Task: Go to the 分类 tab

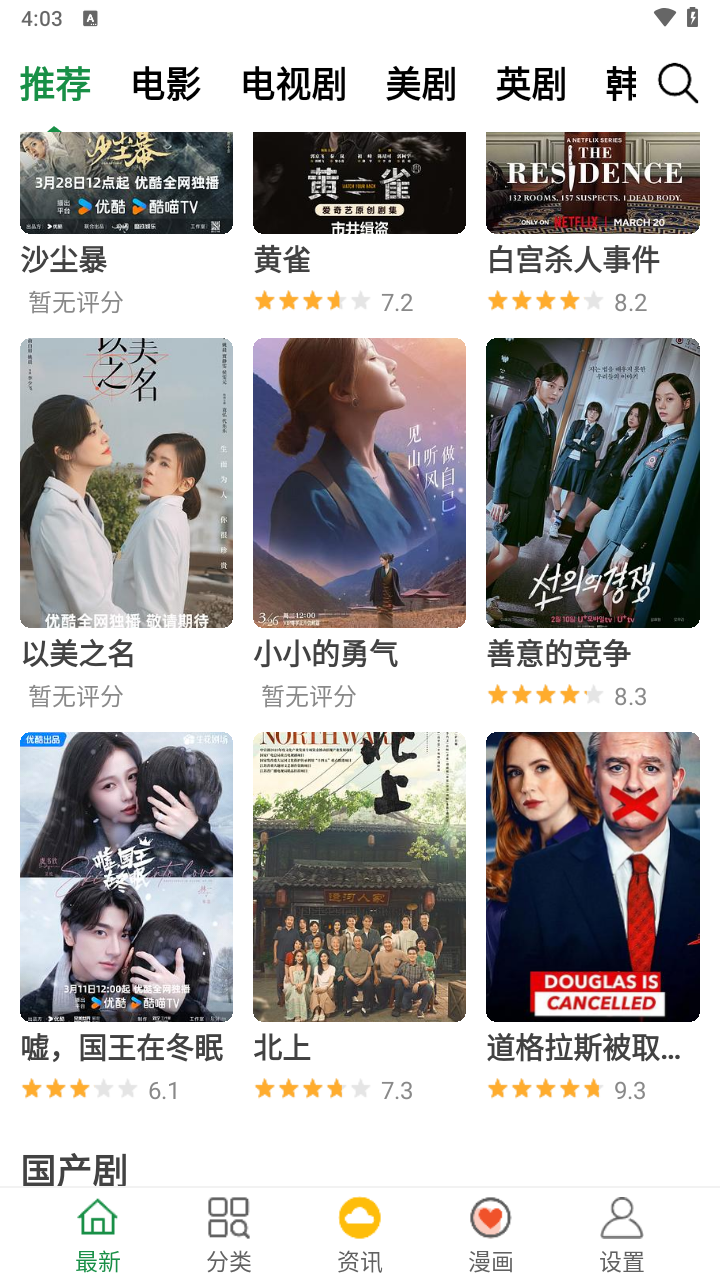Action: pyautogui.click(x=229, y=1235)
